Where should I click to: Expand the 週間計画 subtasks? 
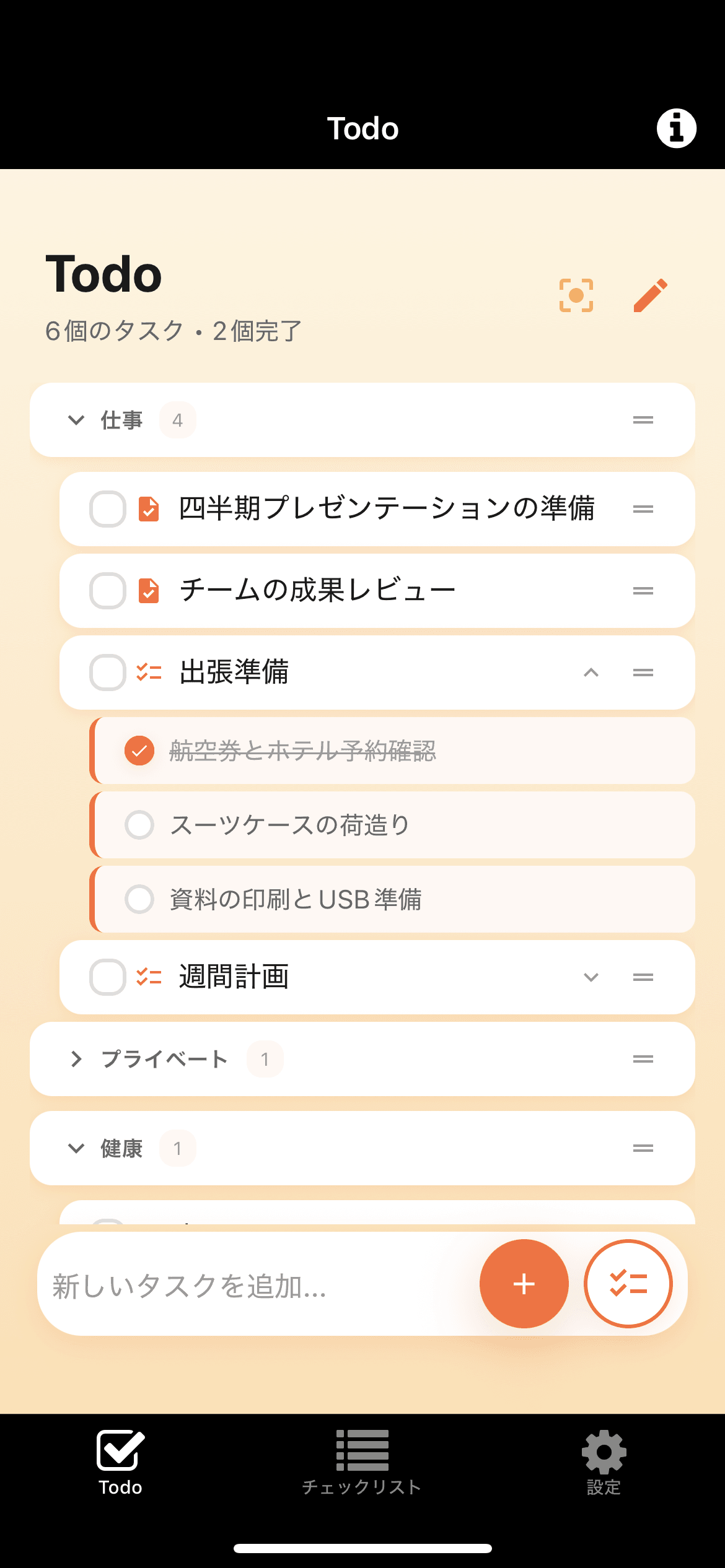(592, 977)
